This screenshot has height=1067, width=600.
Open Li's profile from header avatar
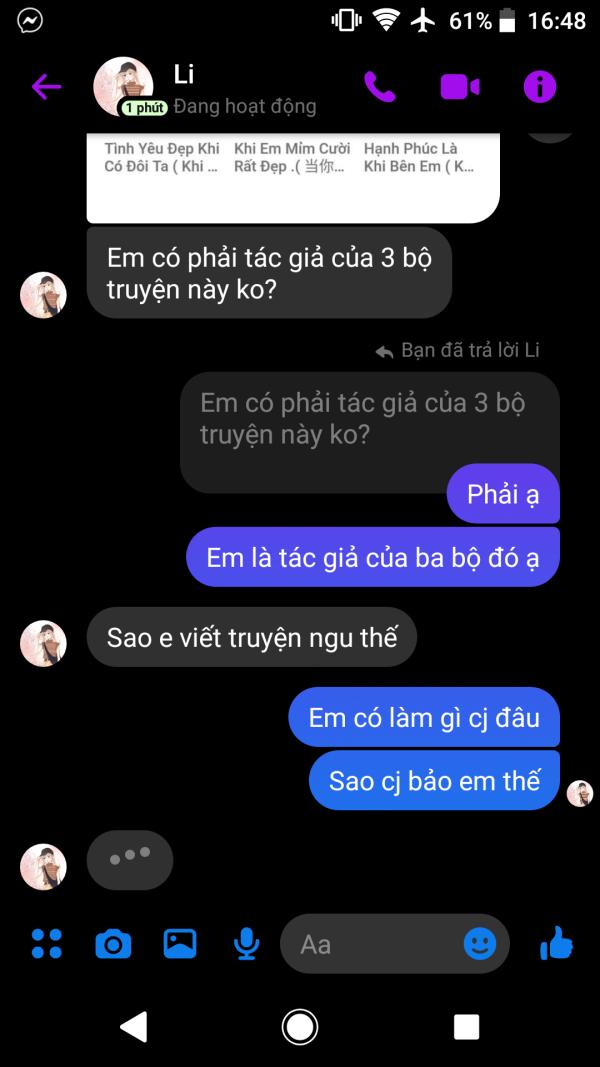(x=123, y=86)
